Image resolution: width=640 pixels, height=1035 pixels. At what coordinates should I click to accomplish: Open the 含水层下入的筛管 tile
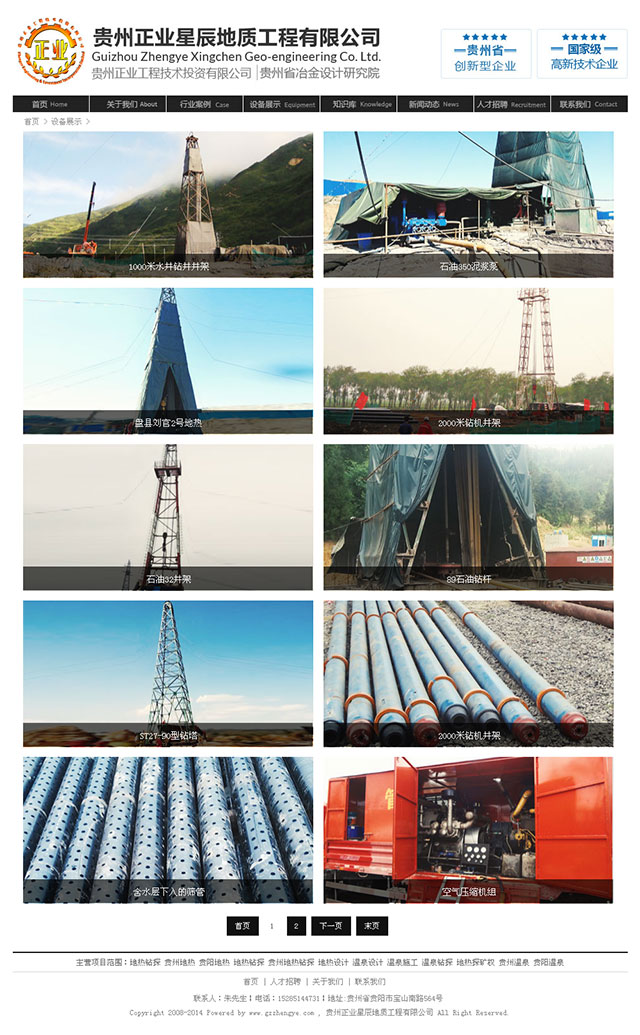click(168, 829)
